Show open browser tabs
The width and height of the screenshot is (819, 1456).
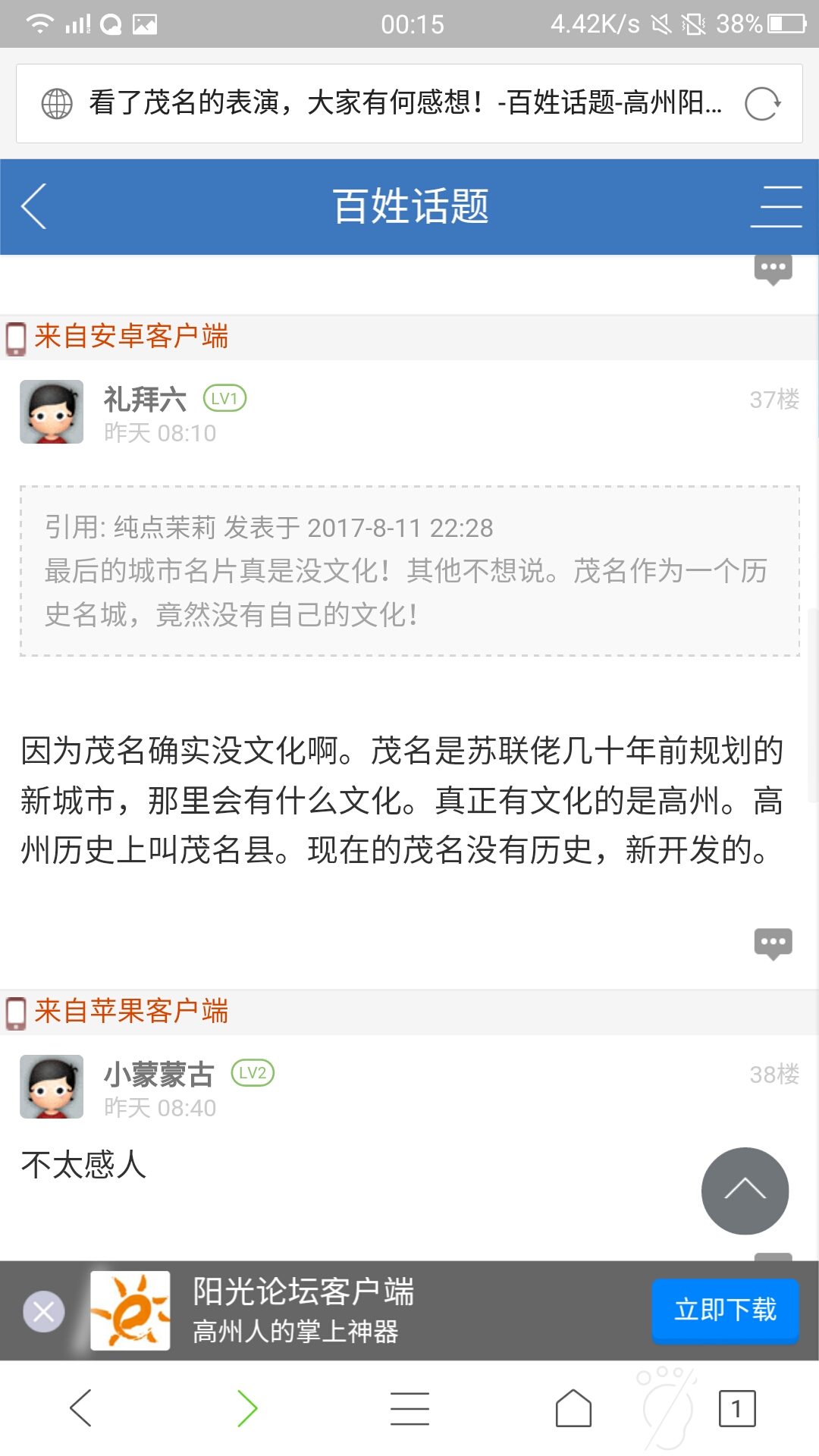point(736,1408)
